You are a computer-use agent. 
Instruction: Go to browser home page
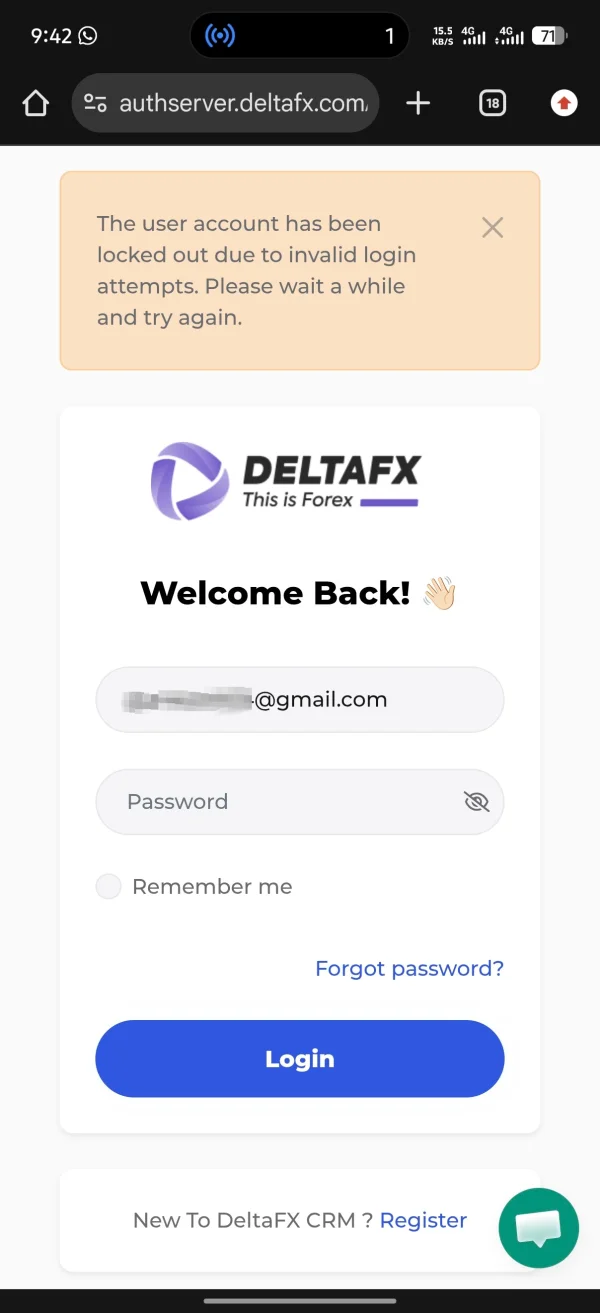pos(35,102)
